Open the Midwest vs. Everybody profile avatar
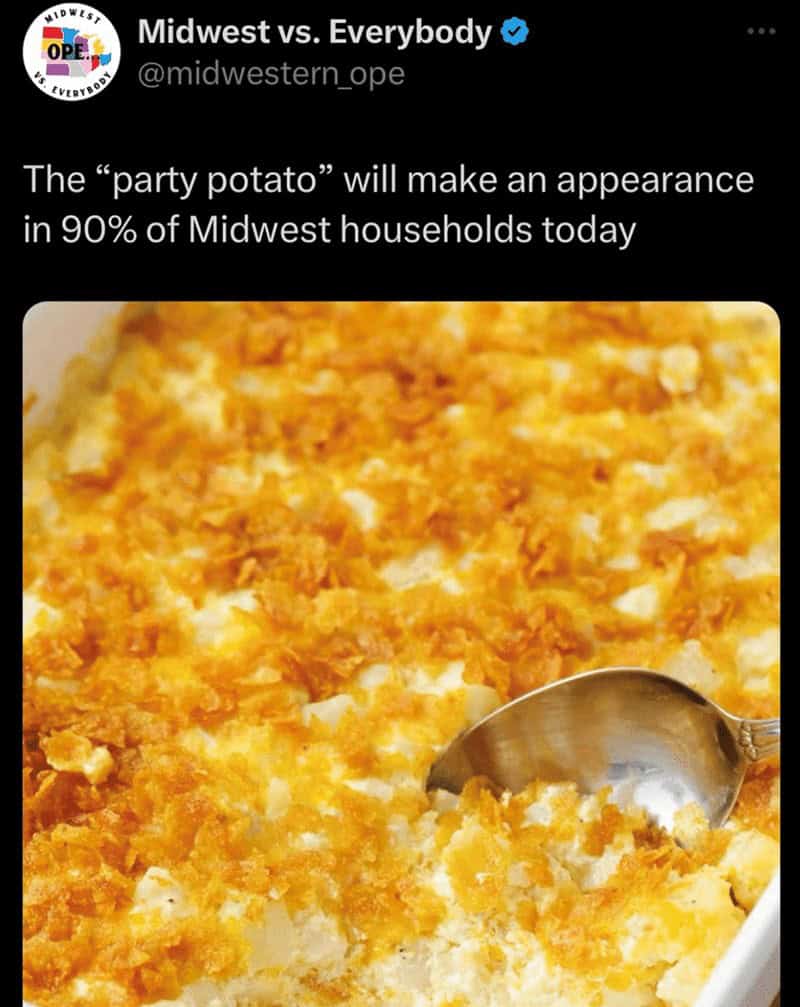800x1007 pixels. (71, 55)
